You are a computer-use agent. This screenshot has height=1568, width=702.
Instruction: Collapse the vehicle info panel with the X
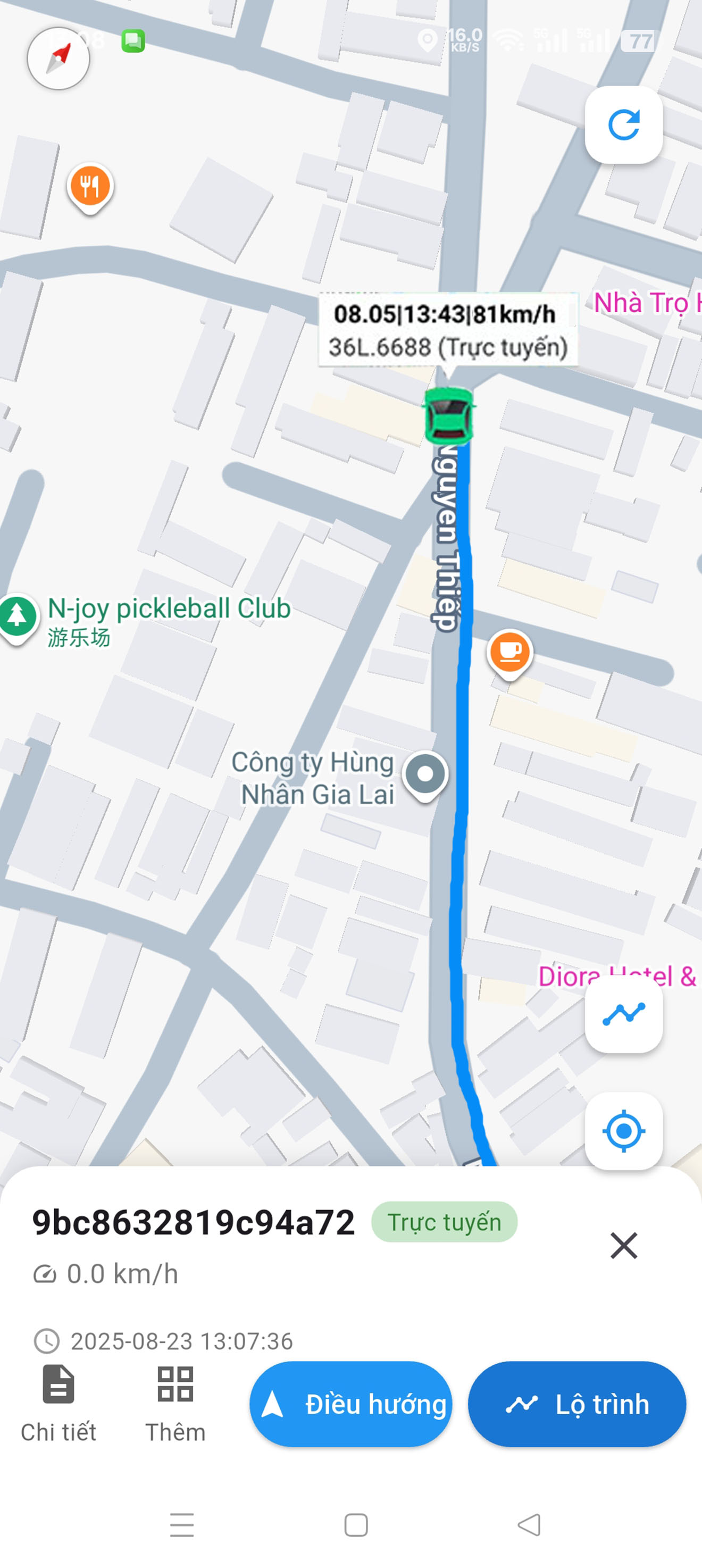coord(624,1246)
